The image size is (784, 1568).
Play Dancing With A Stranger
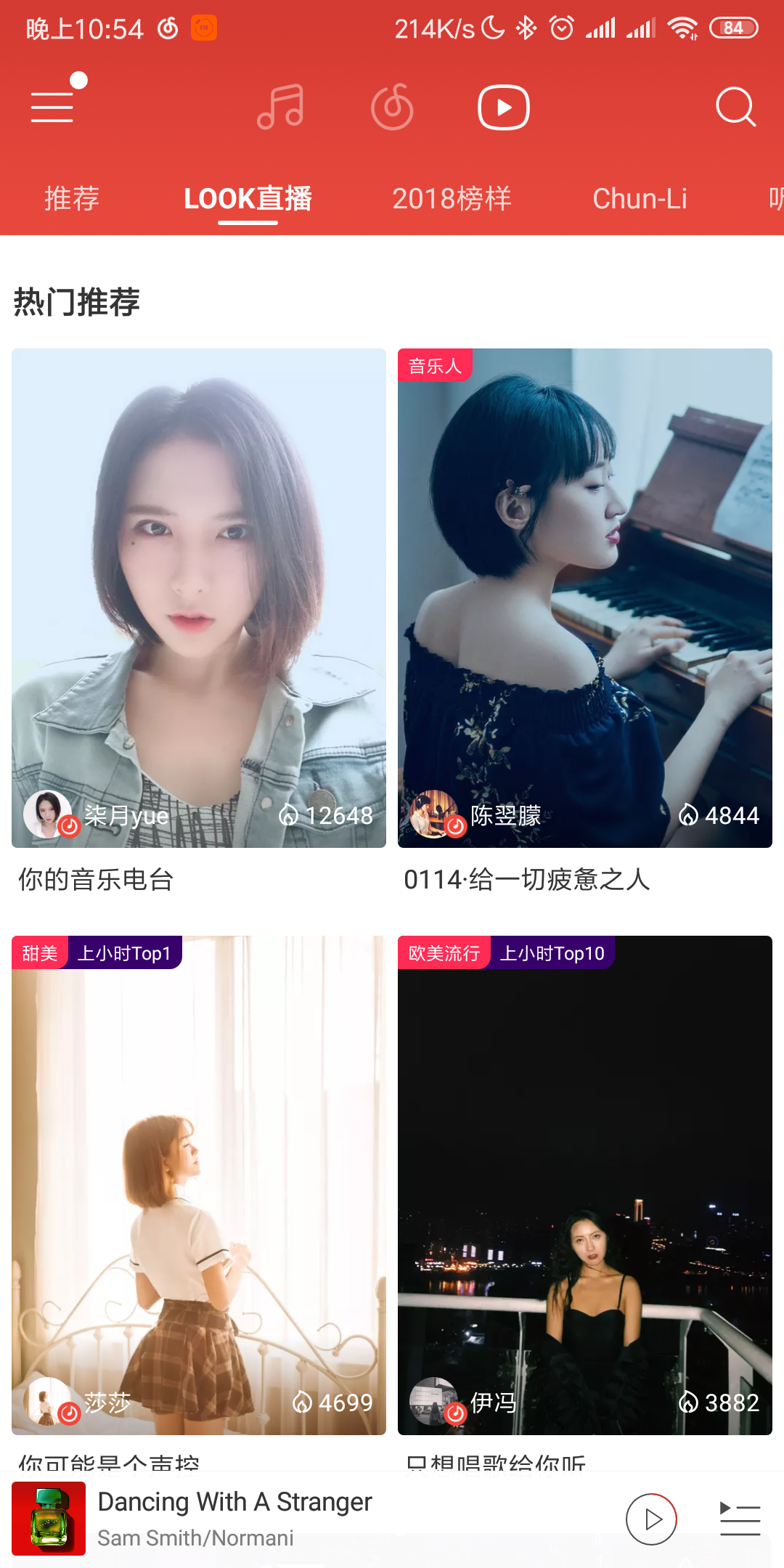[x=651, y=1519]
